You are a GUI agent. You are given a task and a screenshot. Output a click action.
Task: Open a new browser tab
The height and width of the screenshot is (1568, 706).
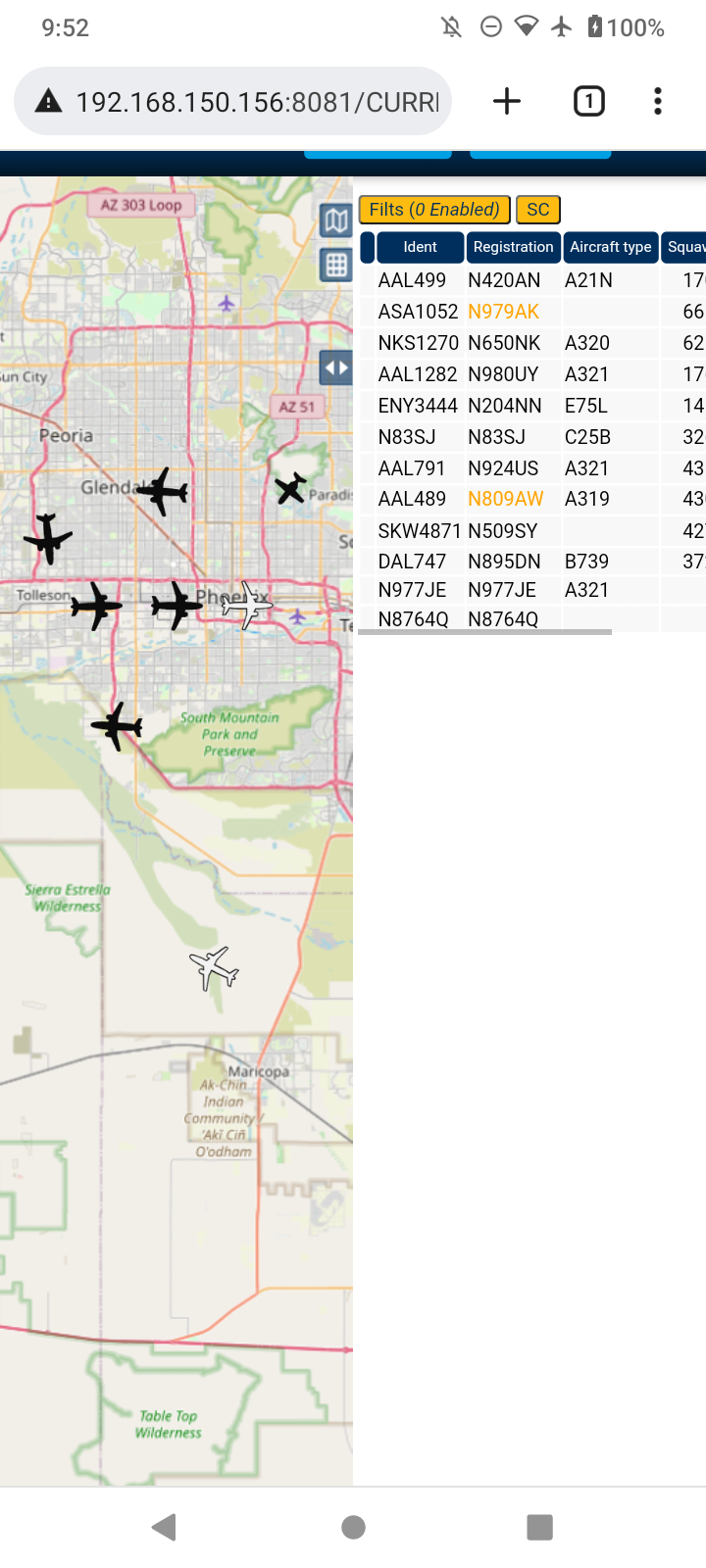tap(507, 101)
